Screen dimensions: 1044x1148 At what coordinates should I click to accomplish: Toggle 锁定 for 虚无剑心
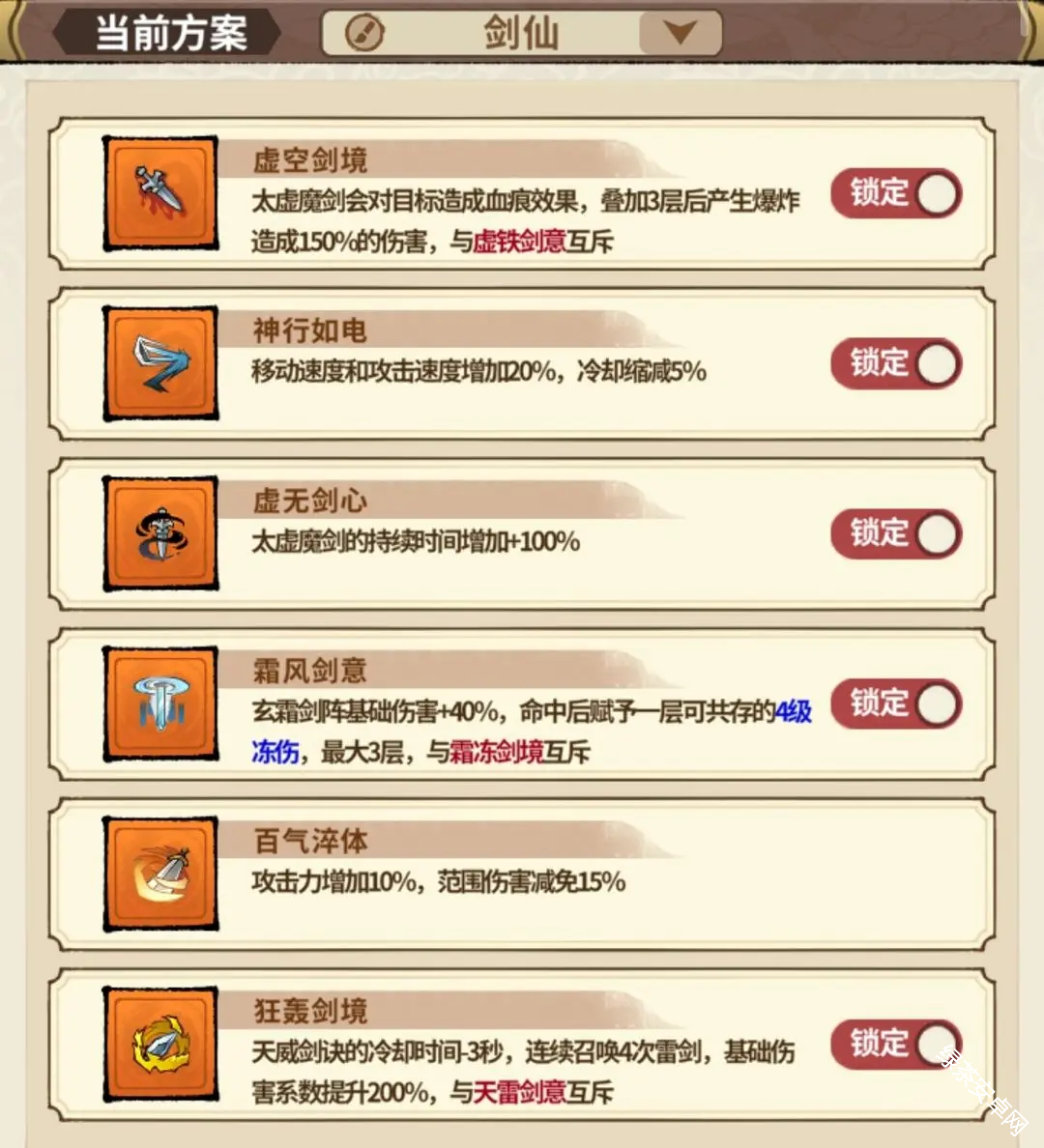pos(896,534)
